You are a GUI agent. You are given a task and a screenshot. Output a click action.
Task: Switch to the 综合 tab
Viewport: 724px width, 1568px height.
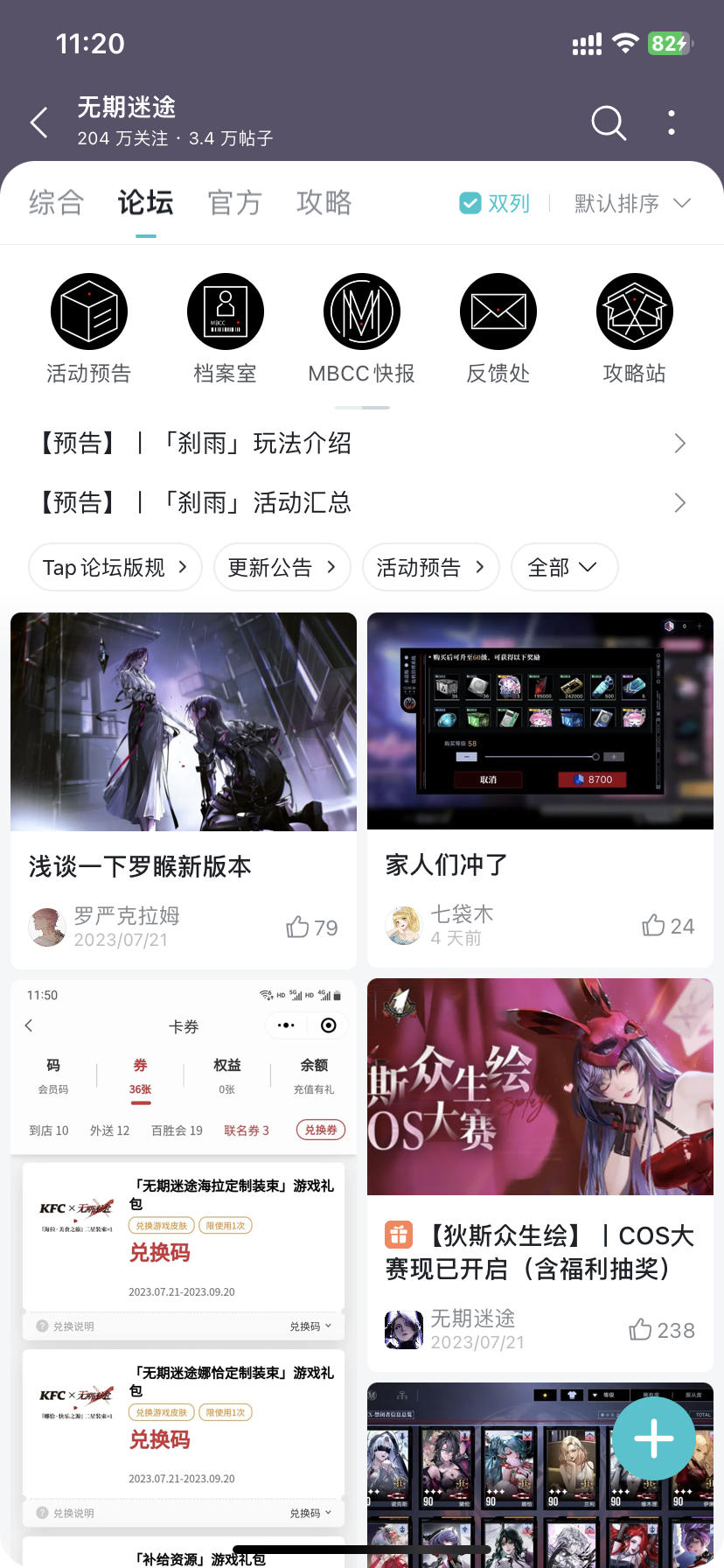point(55,202)
